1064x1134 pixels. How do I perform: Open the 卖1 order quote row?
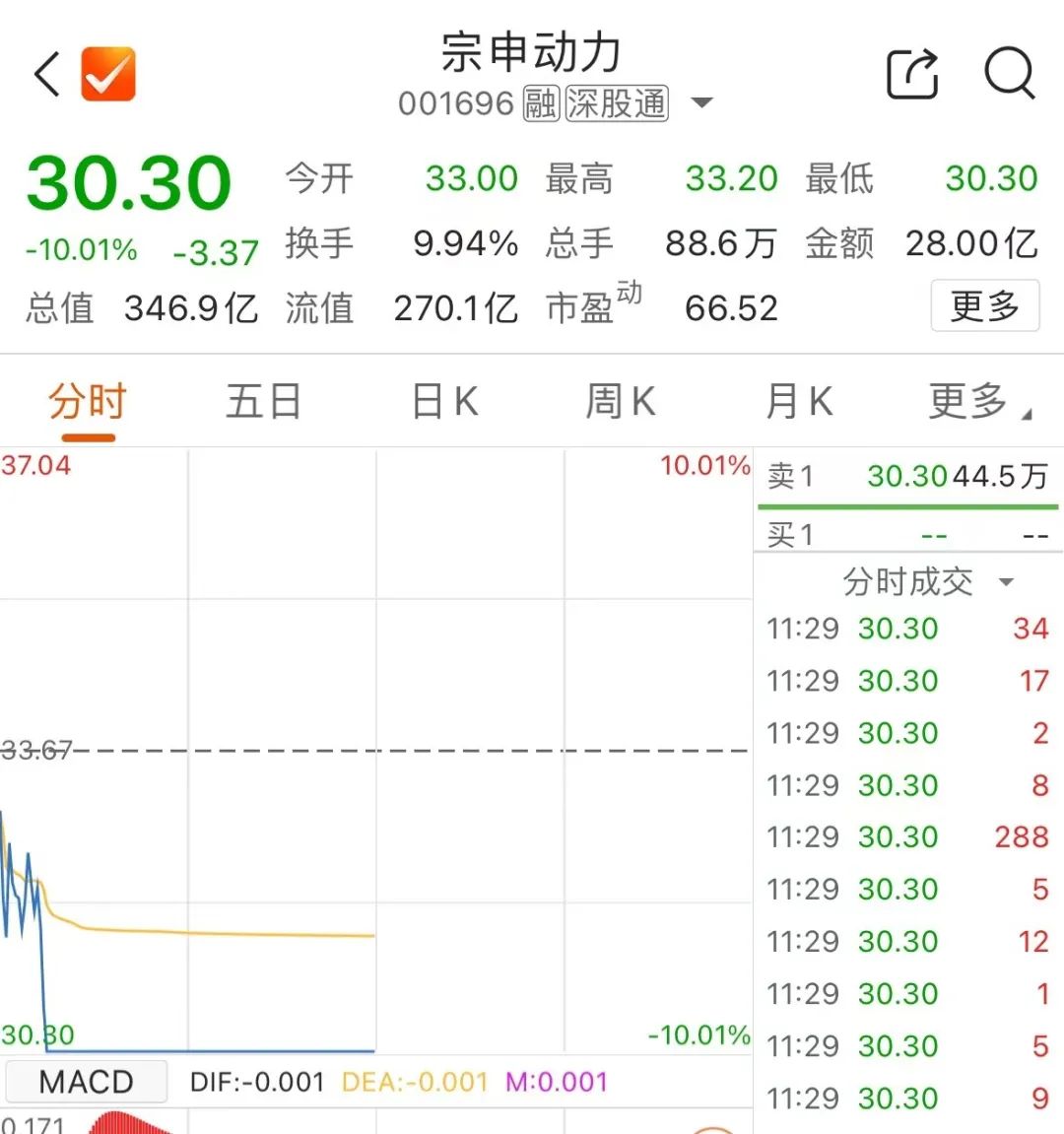coord(906,477)
